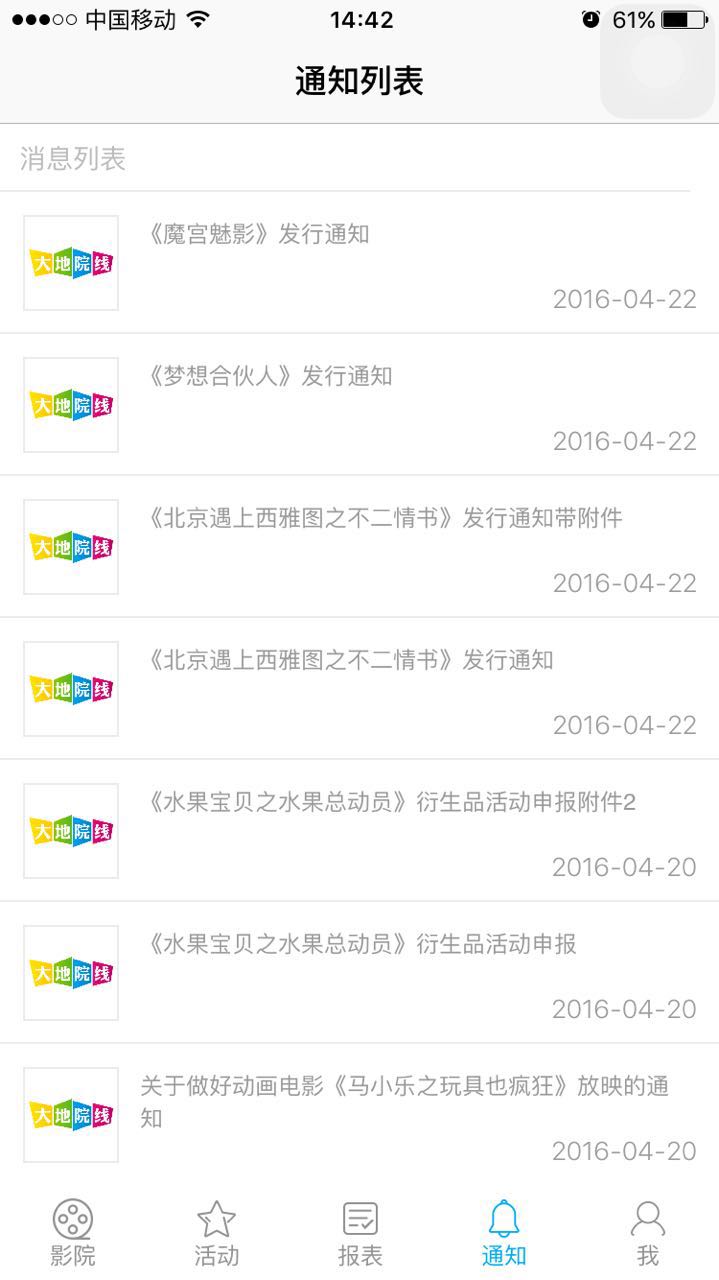Tap the 通知 bell tab
719x1280 pixels.
(503, 1232)
